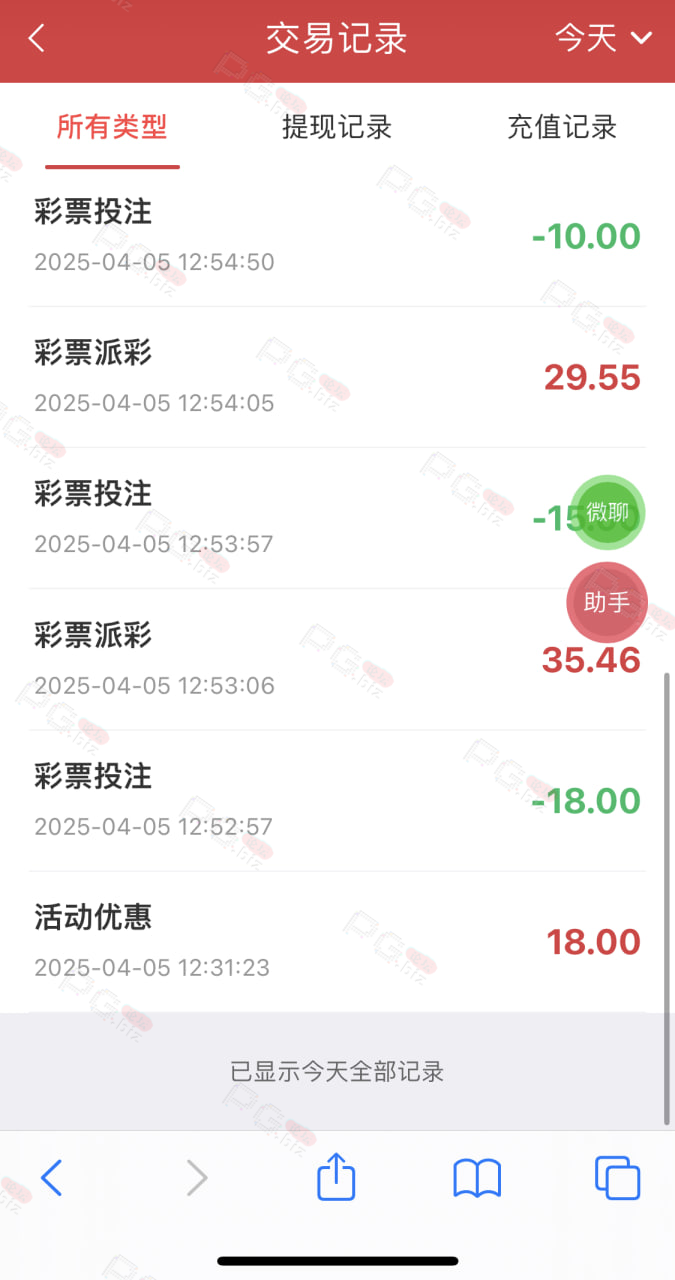
Task: Switch to the 充值记录 tab
Action: pyautogui.click(x=562, y=127)
